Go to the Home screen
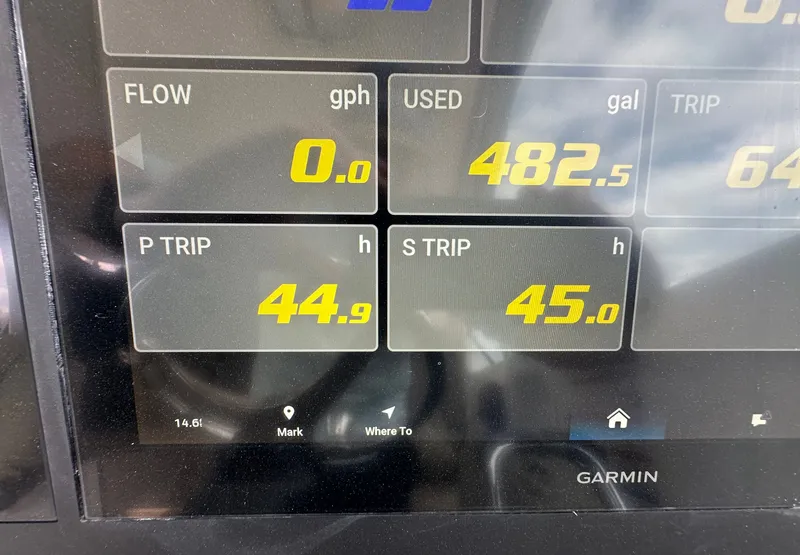The image size is (800, 555). tap(617, 419)
